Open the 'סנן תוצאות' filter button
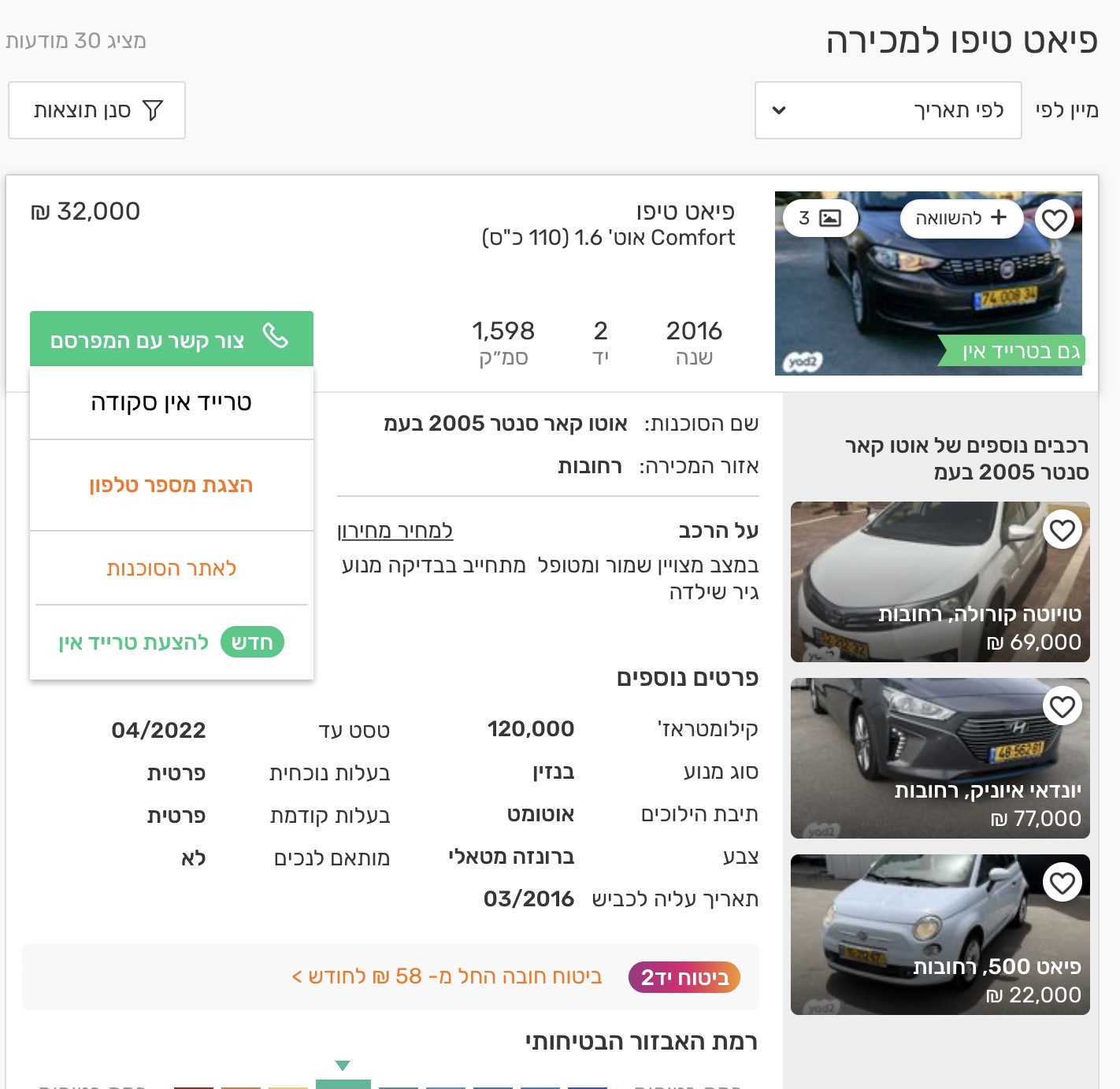The height and width of the screenshot is (1089, 1120). click(97, 110)
